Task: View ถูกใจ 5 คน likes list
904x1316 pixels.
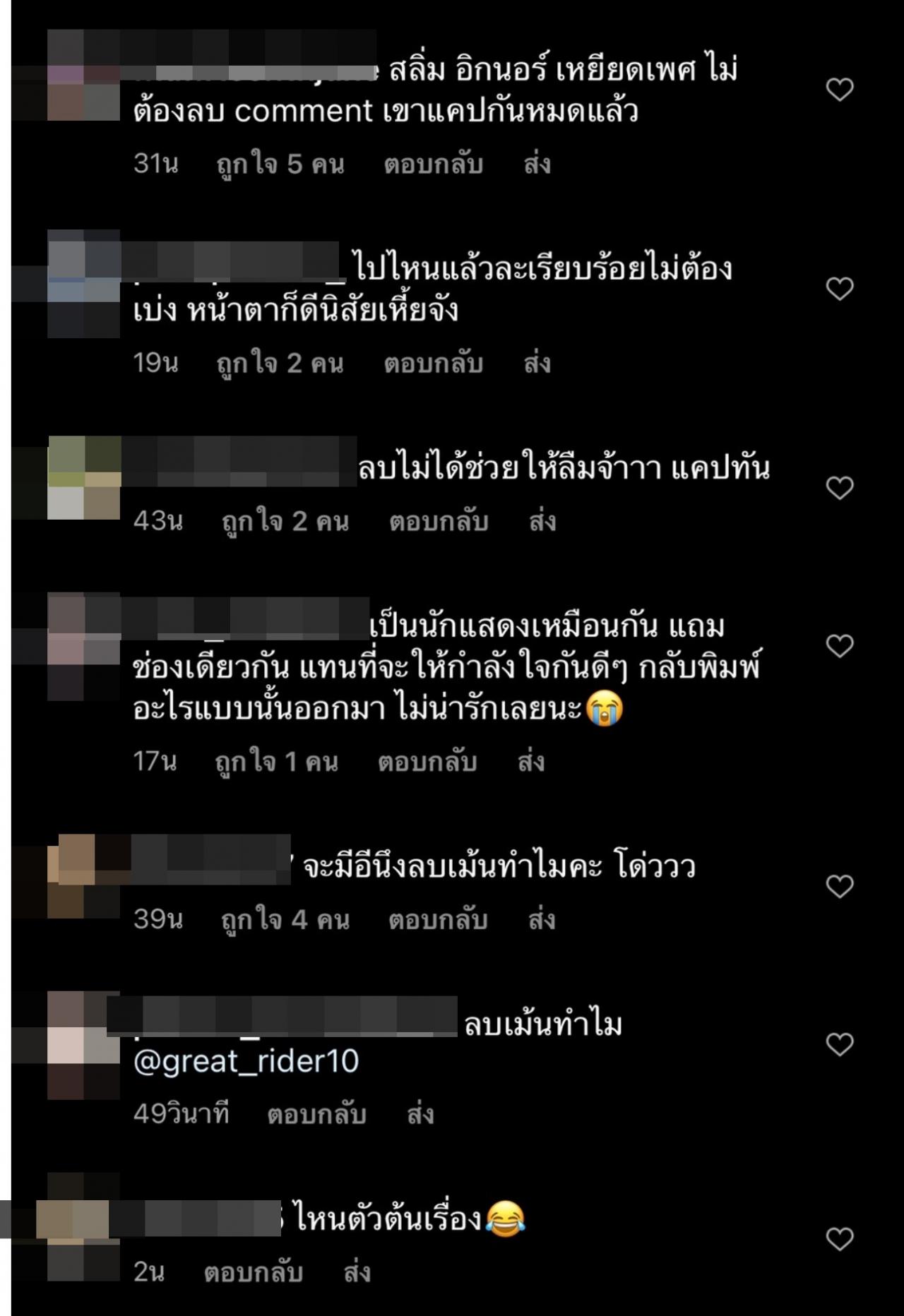Action: [280, 164]
